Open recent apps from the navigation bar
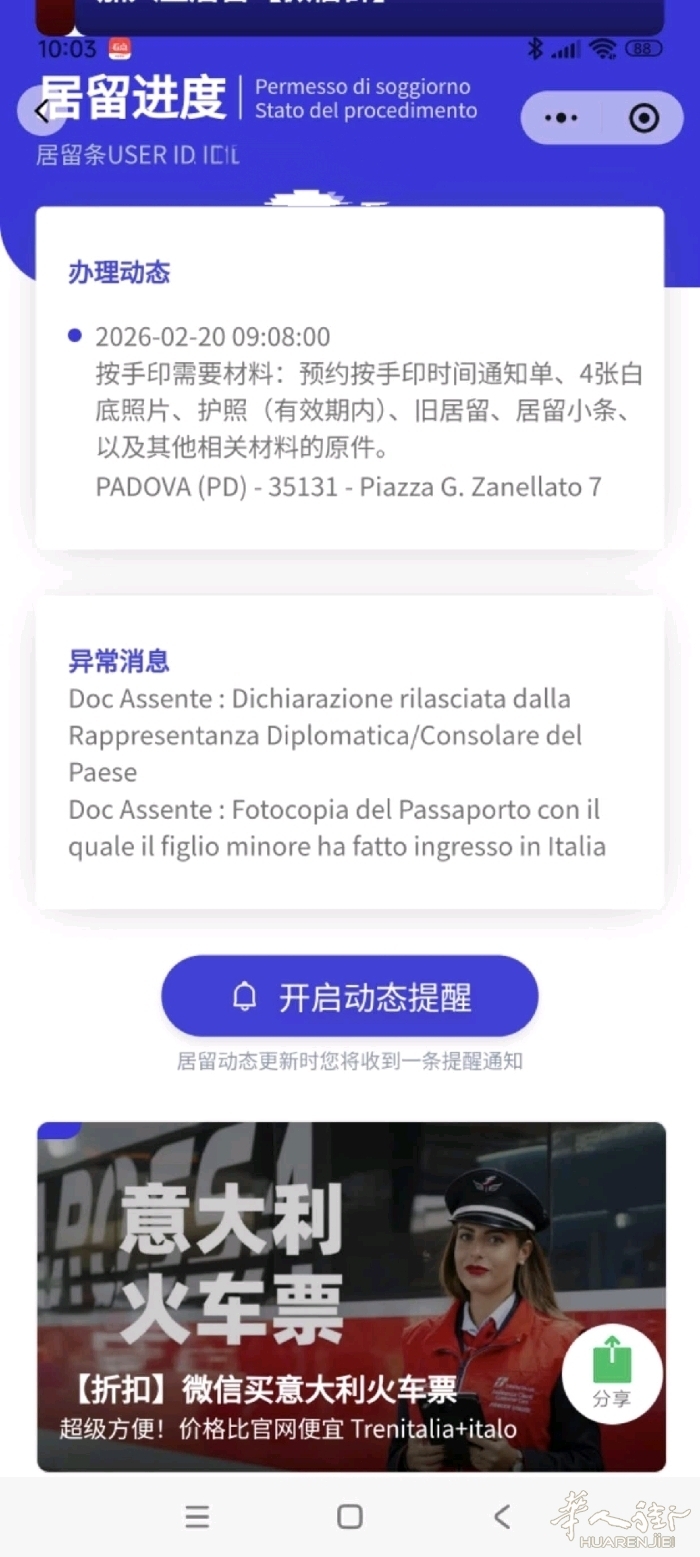The height and width of the screenshot is (1557, 700). click(198, 1517)
